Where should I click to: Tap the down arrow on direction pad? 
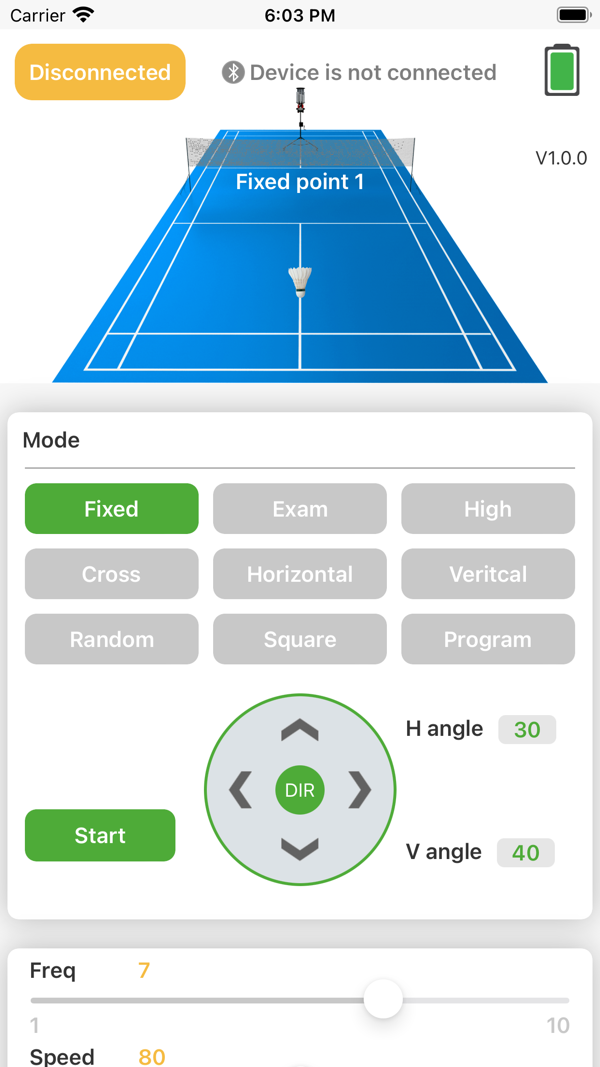[300, 849]
